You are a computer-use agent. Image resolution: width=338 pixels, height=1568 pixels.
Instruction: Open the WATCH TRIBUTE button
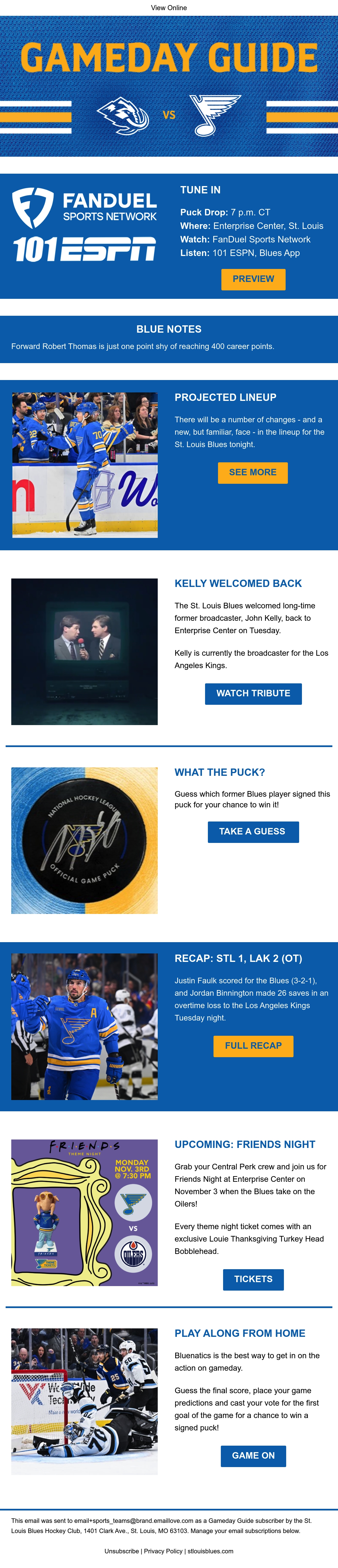[253, 693]
